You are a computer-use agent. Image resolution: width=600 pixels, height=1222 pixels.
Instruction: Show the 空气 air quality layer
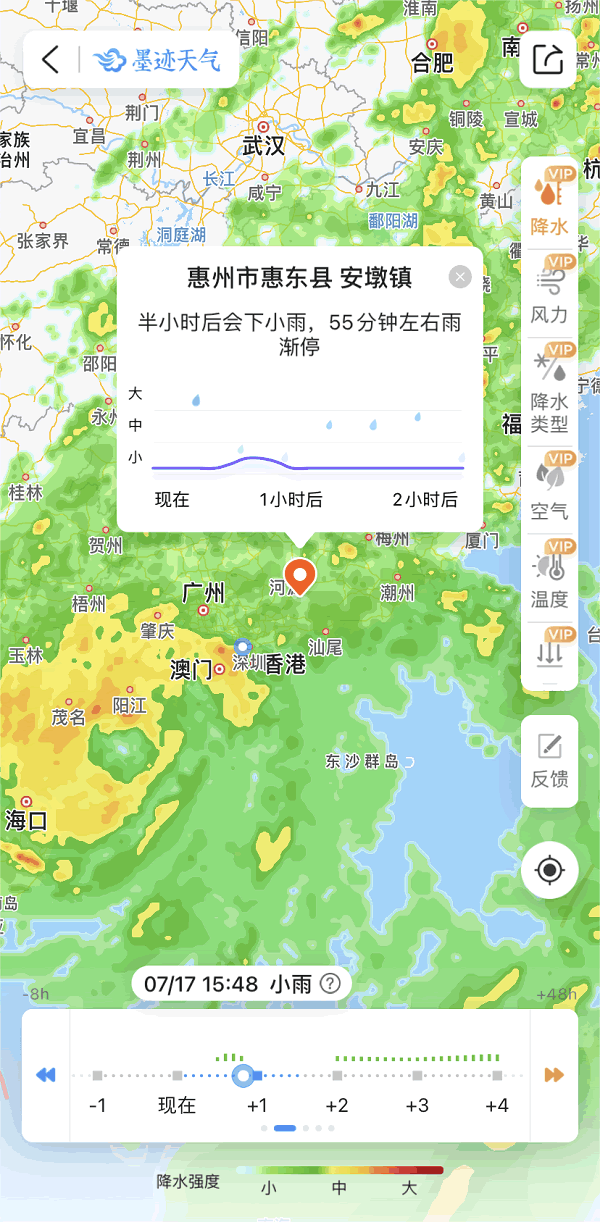click(550, 489)
